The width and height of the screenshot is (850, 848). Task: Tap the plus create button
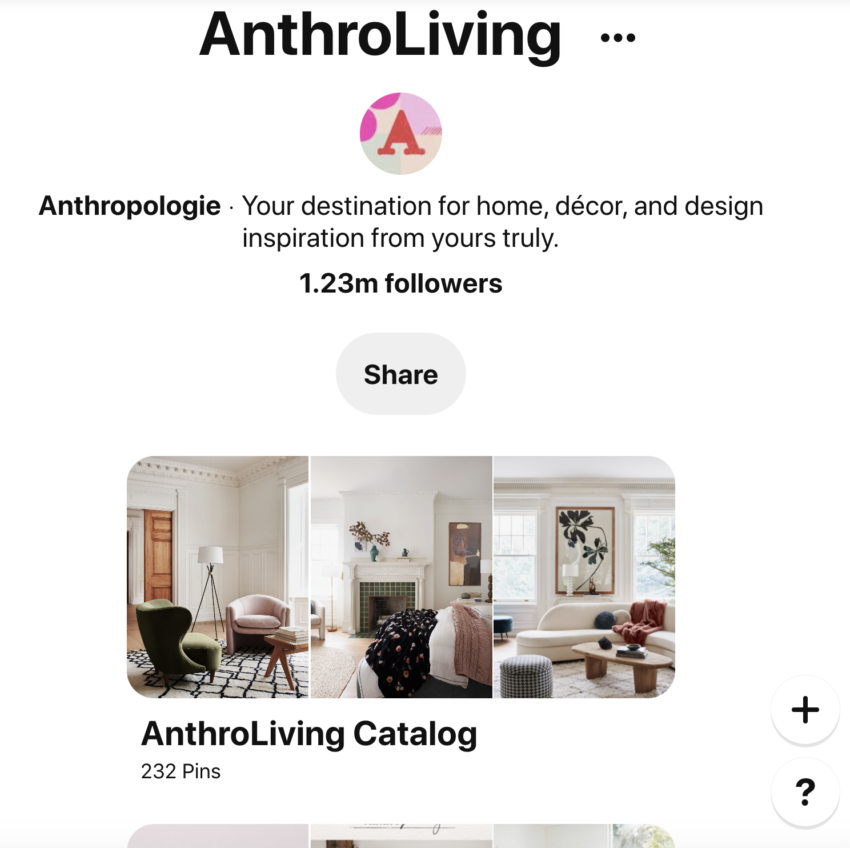[805, 710]
